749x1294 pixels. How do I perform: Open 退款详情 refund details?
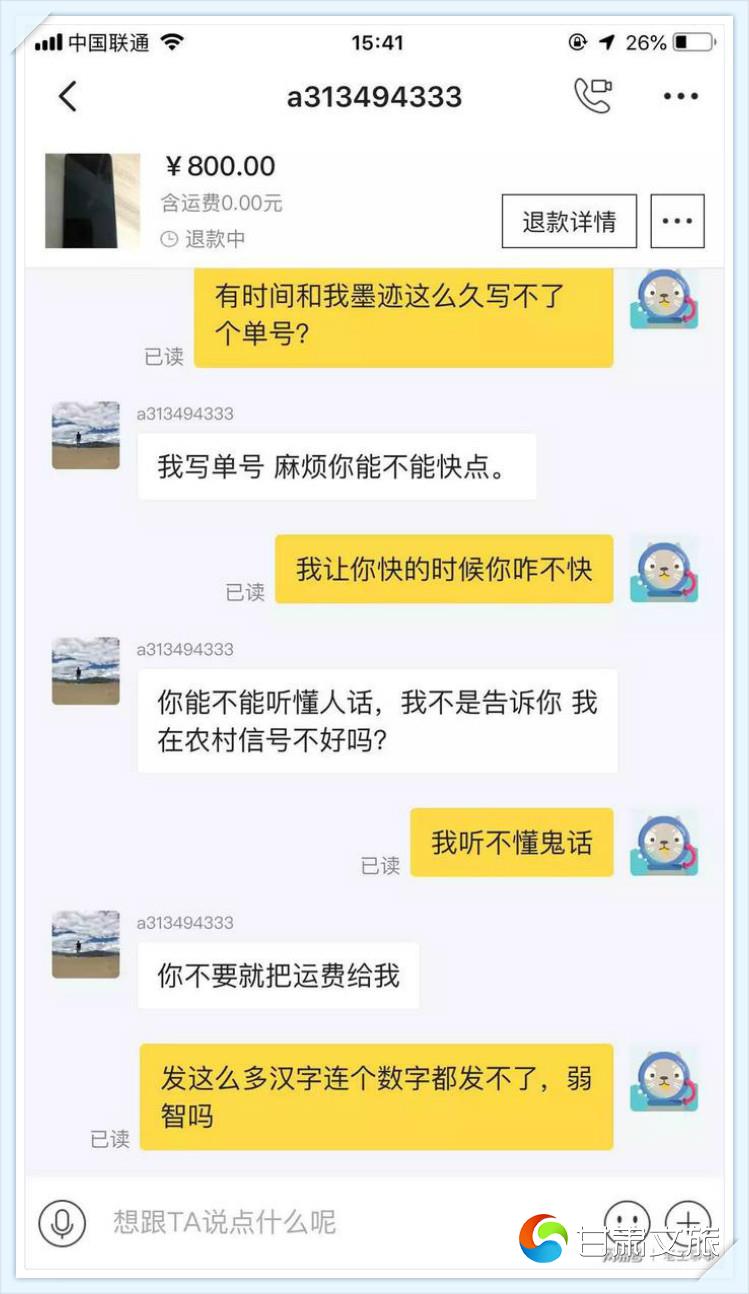569,222
